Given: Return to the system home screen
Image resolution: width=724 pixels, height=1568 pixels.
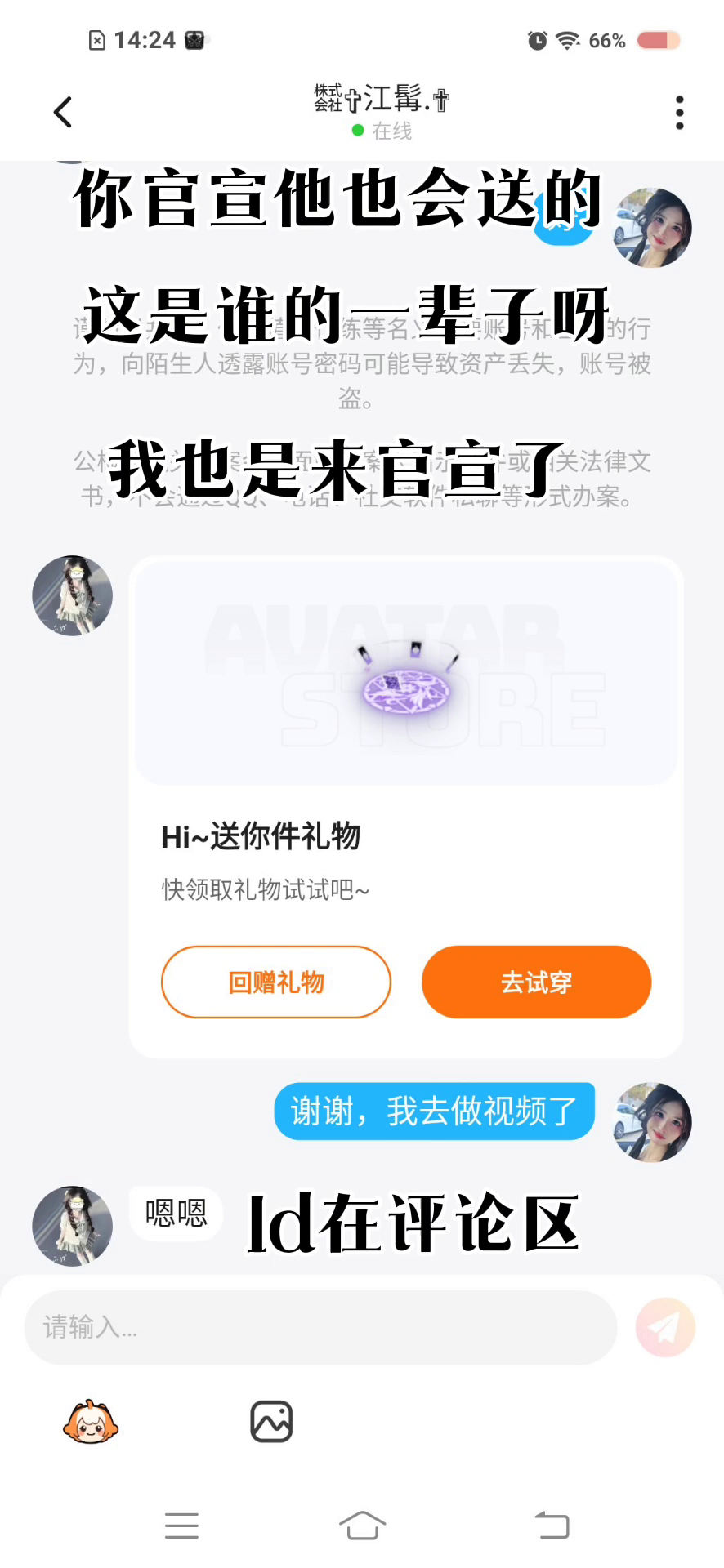Looking at the screenshot, I should [362, 1525].
